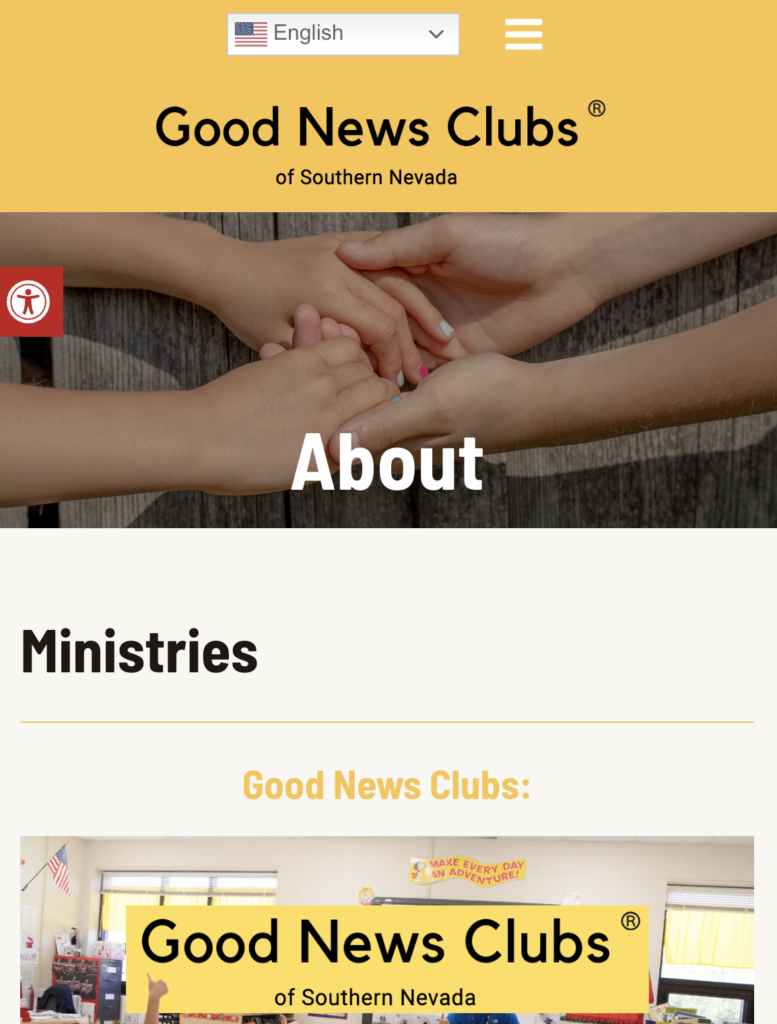The image size is (777, 1024).
Task: Open the accessibility tools button
Action: point(29,301)
